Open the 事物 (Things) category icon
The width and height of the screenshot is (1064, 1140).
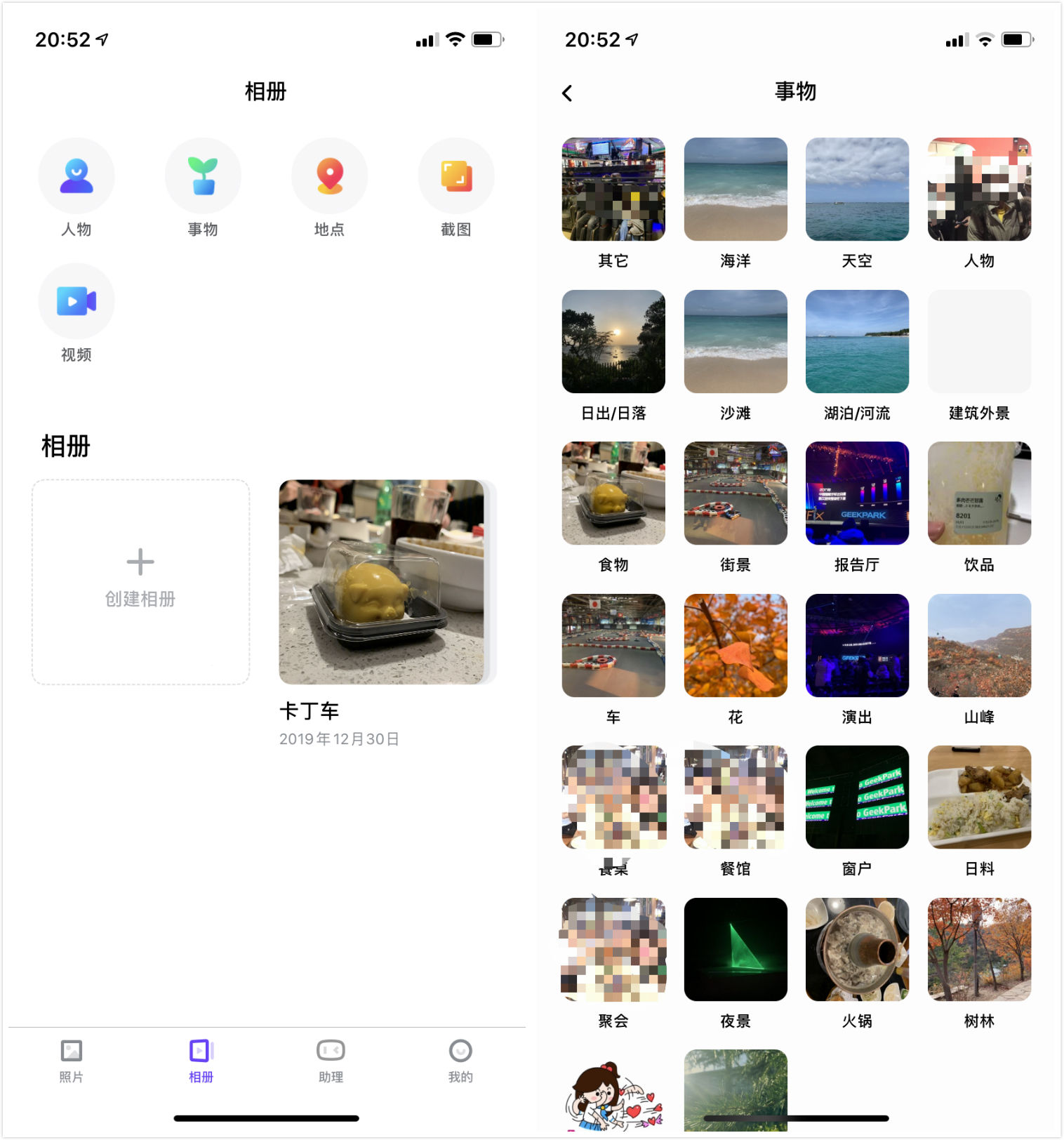(x=203, y=175)
